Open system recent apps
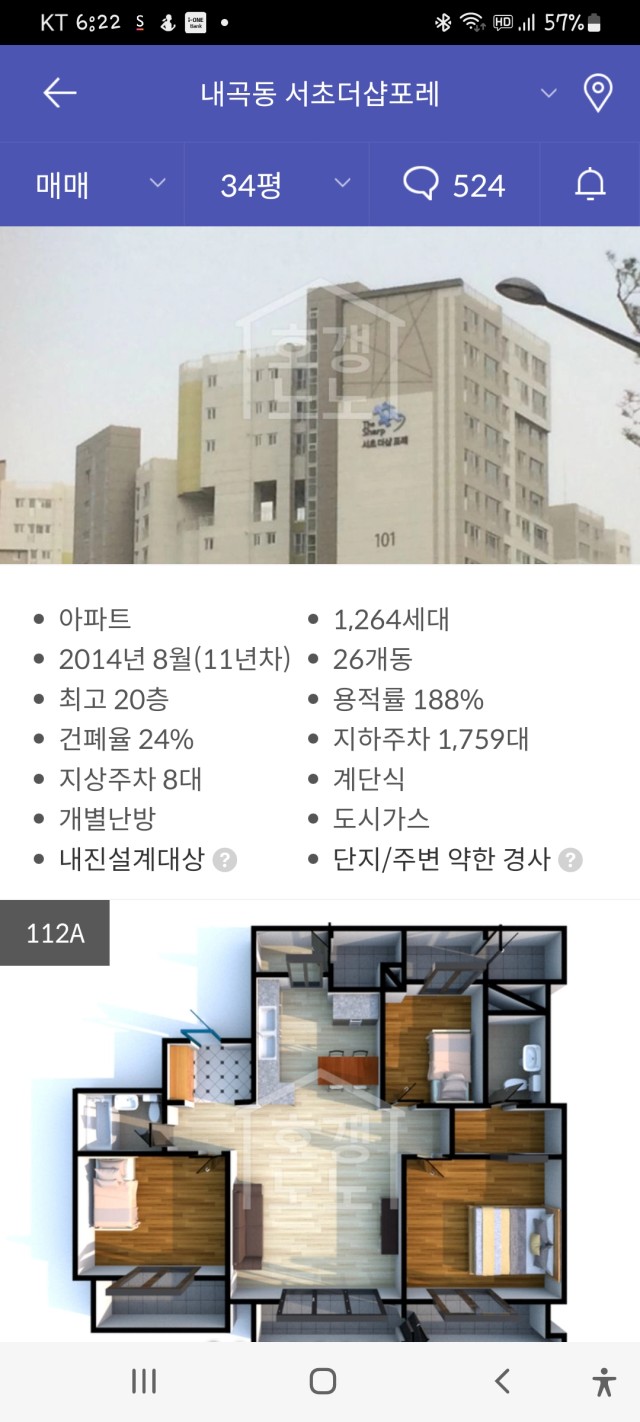 (144, 1382)
